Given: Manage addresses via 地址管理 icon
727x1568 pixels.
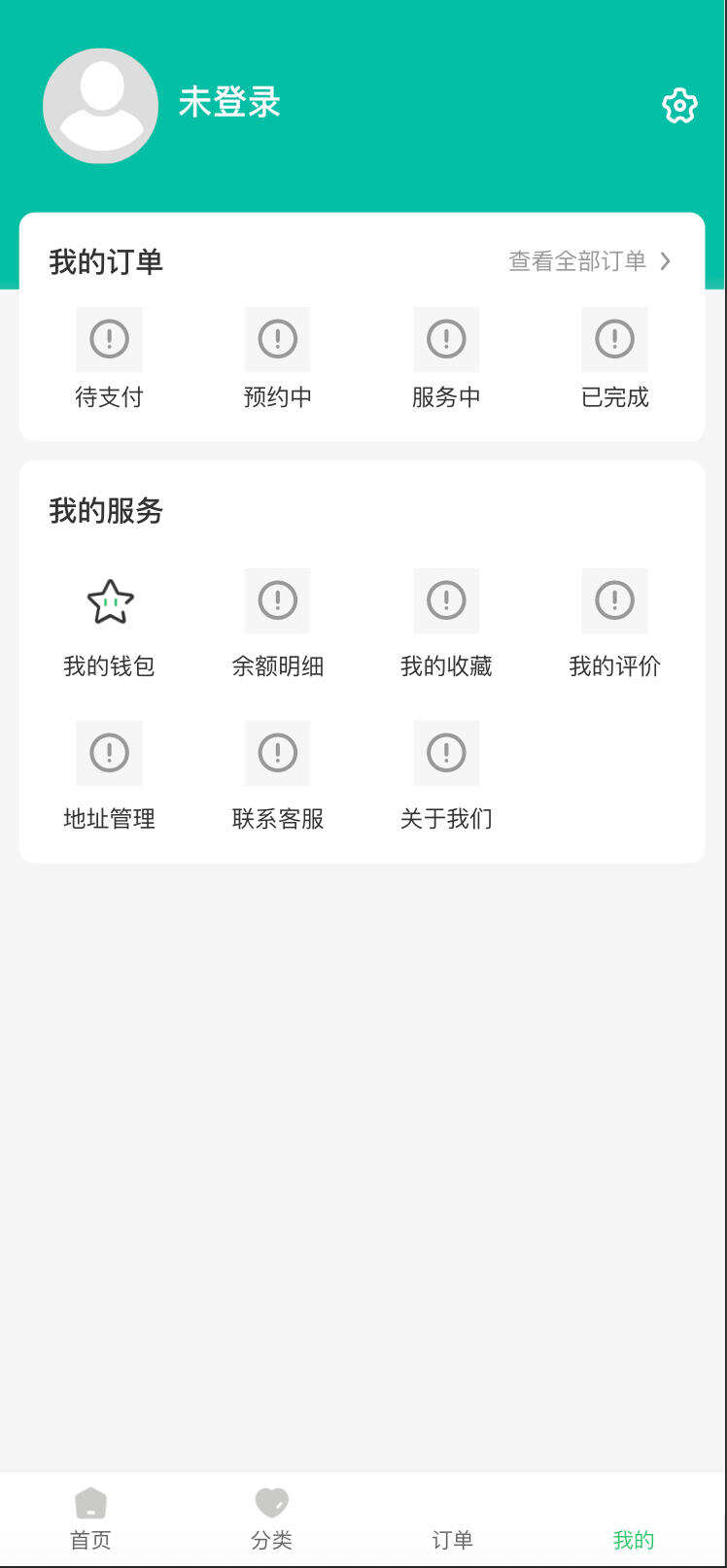Looking at the screenshot, I should pos(109,753).
